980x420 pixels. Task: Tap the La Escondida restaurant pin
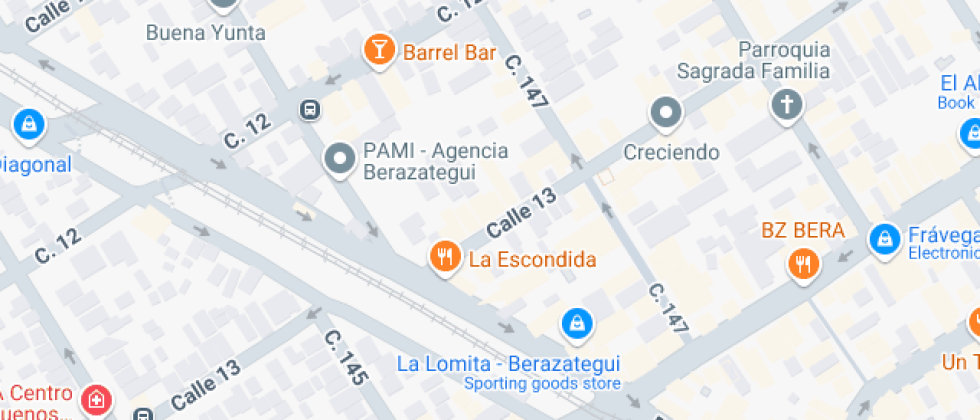coord(445,258)
